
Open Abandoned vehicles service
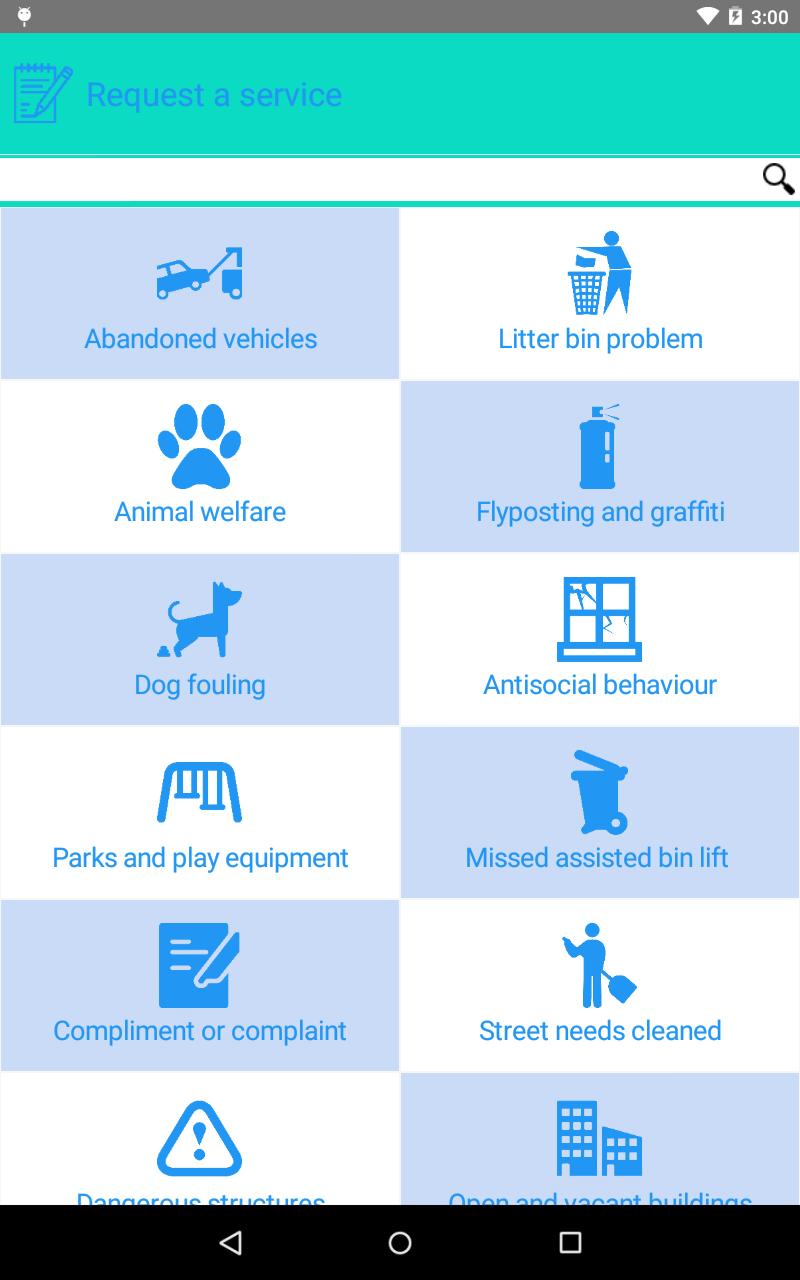[x=200, y=294]
